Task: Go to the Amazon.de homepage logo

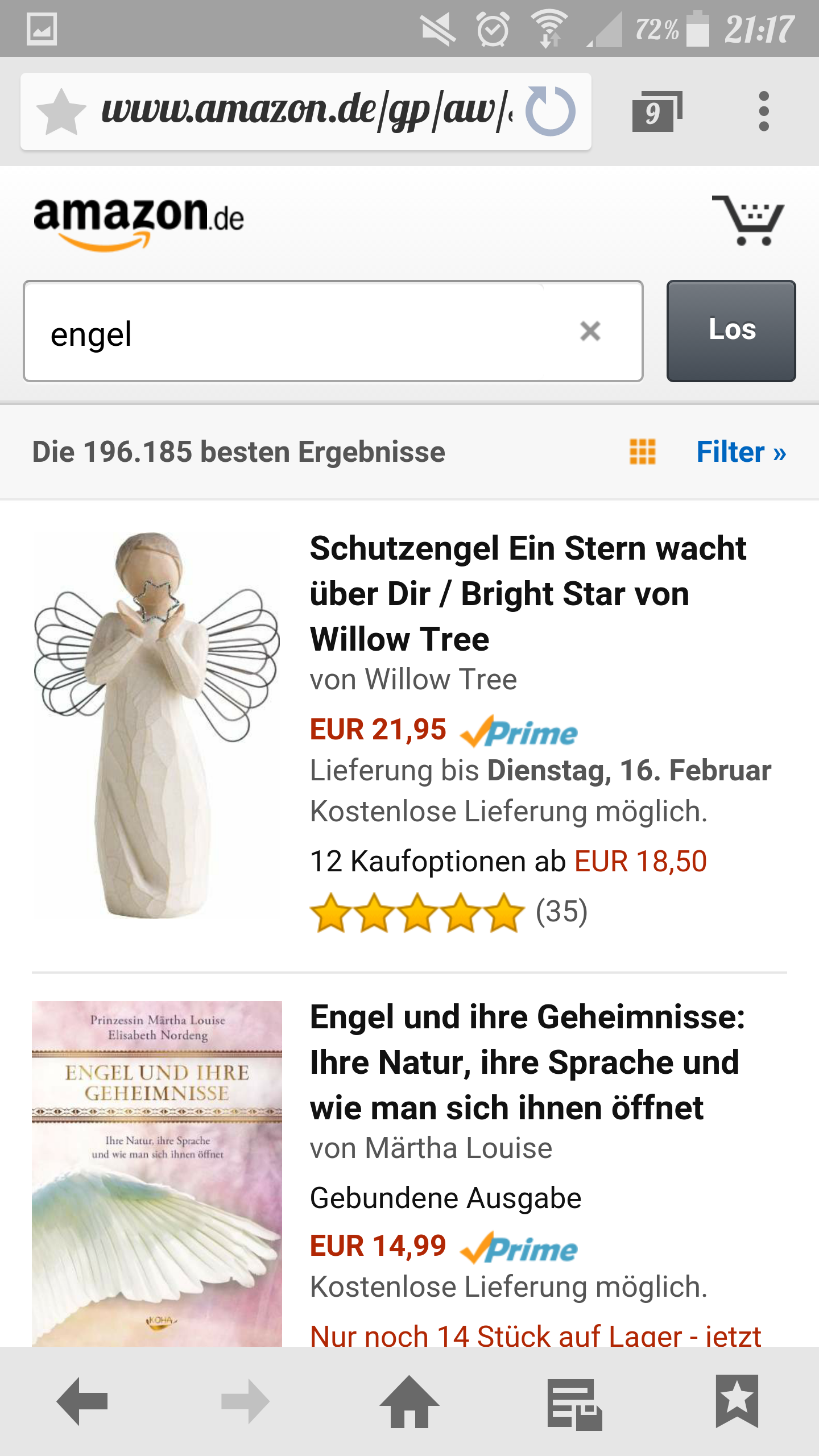Action: tap(139, 223)
